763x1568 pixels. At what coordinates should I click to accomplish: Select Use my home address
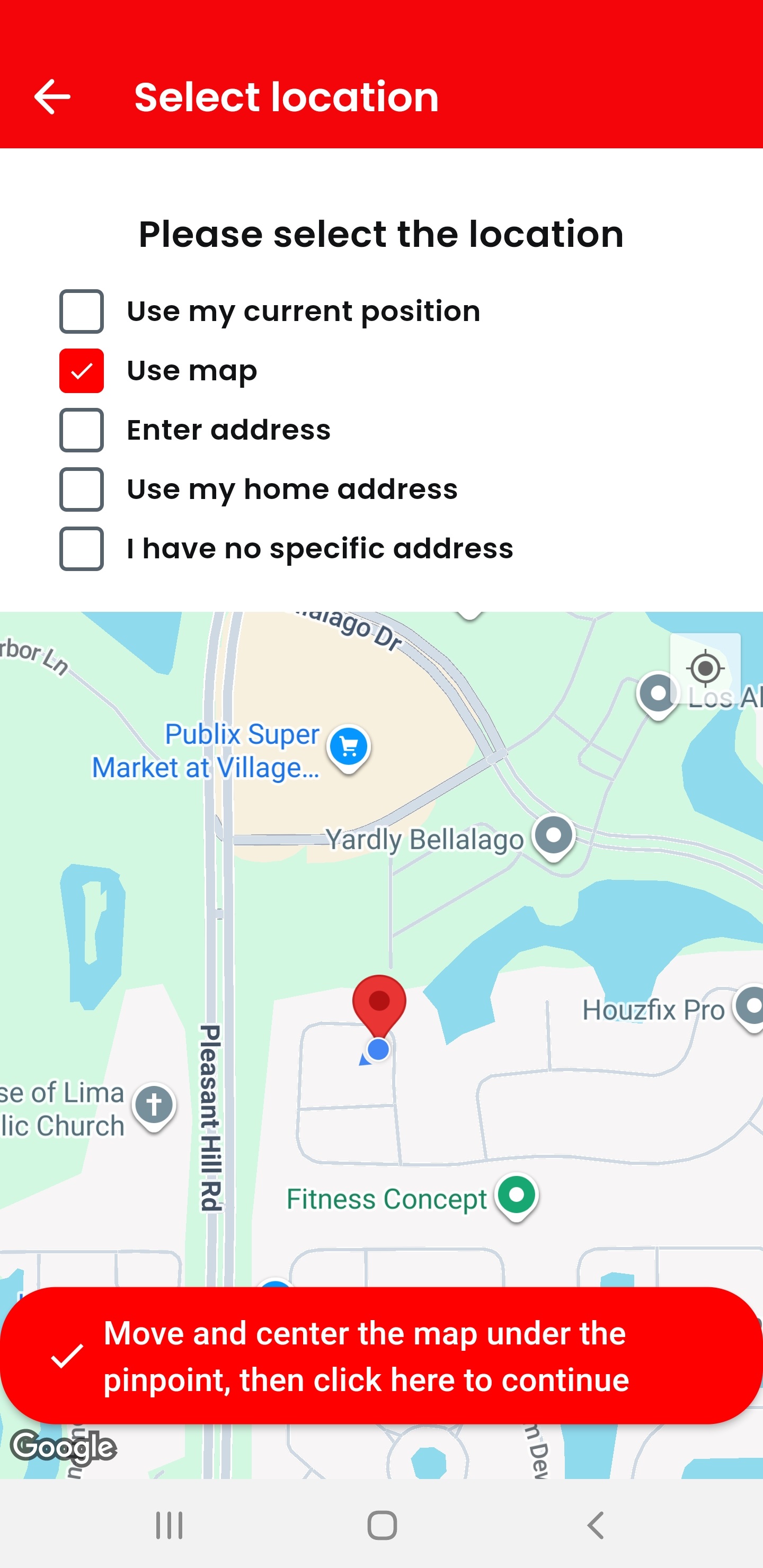click(81, 489)
